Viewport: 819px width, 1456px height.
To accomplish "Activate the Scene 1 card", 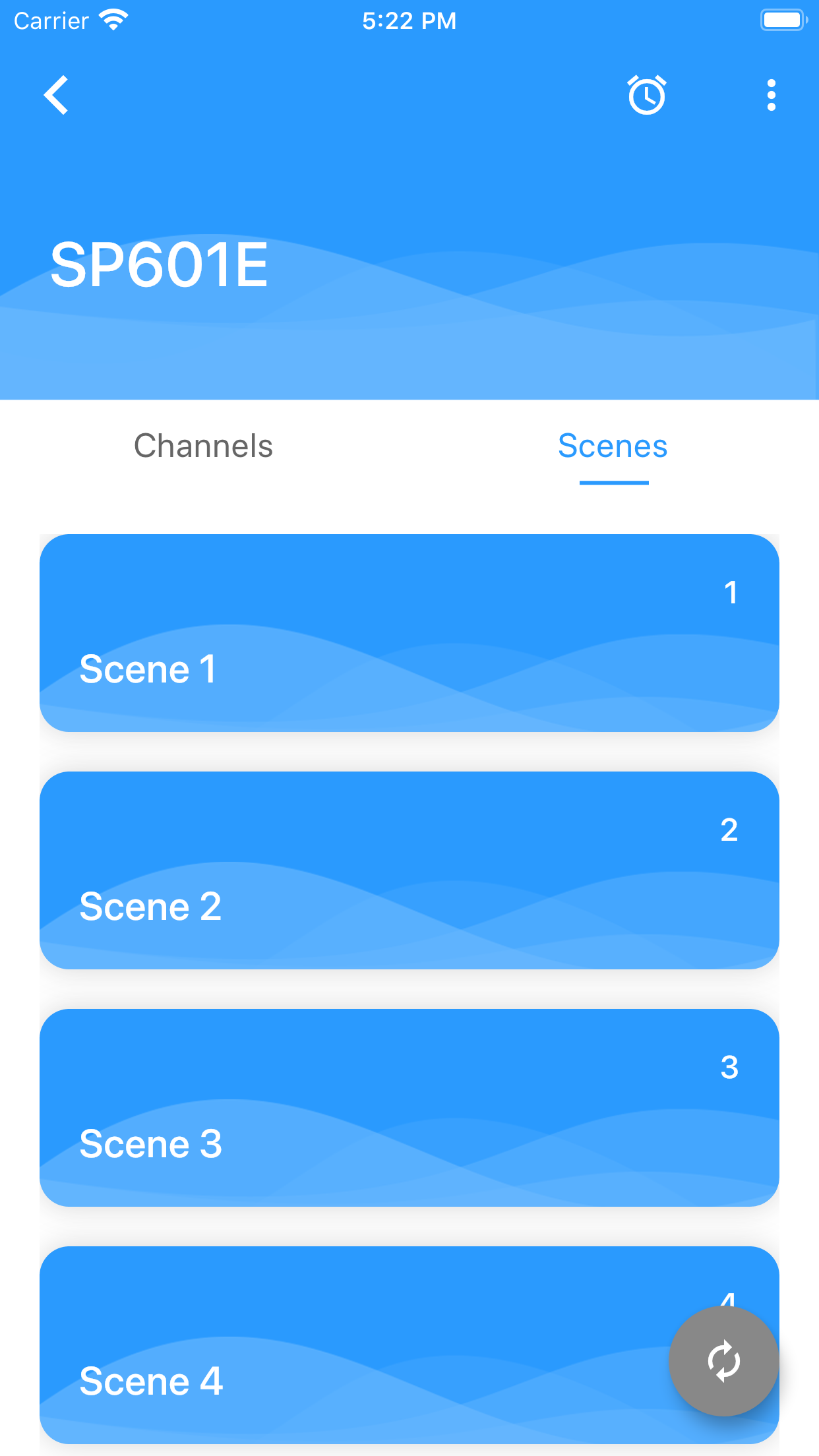I will click(409, 633).
